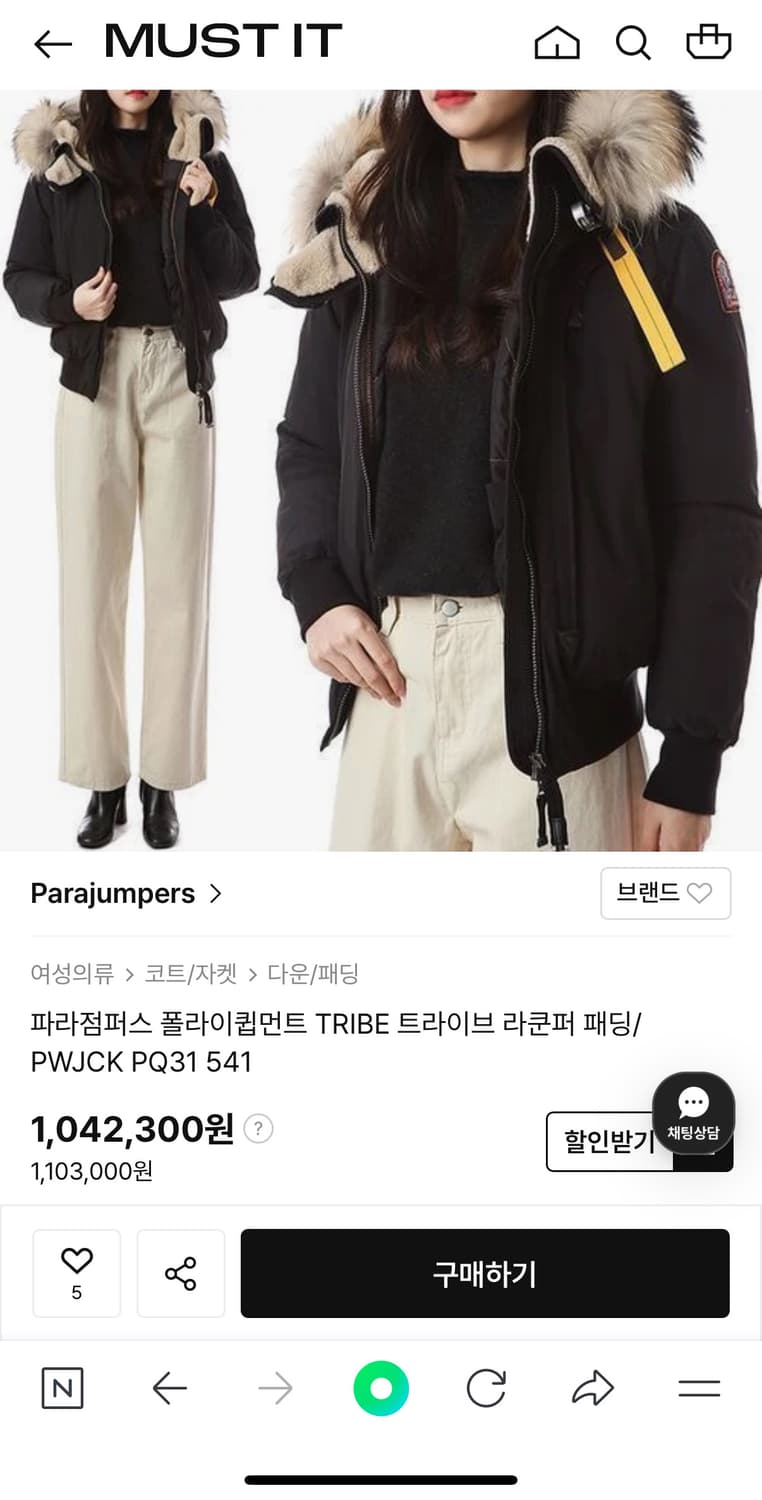Reload the page with the refresh icon

(485, 1388)
